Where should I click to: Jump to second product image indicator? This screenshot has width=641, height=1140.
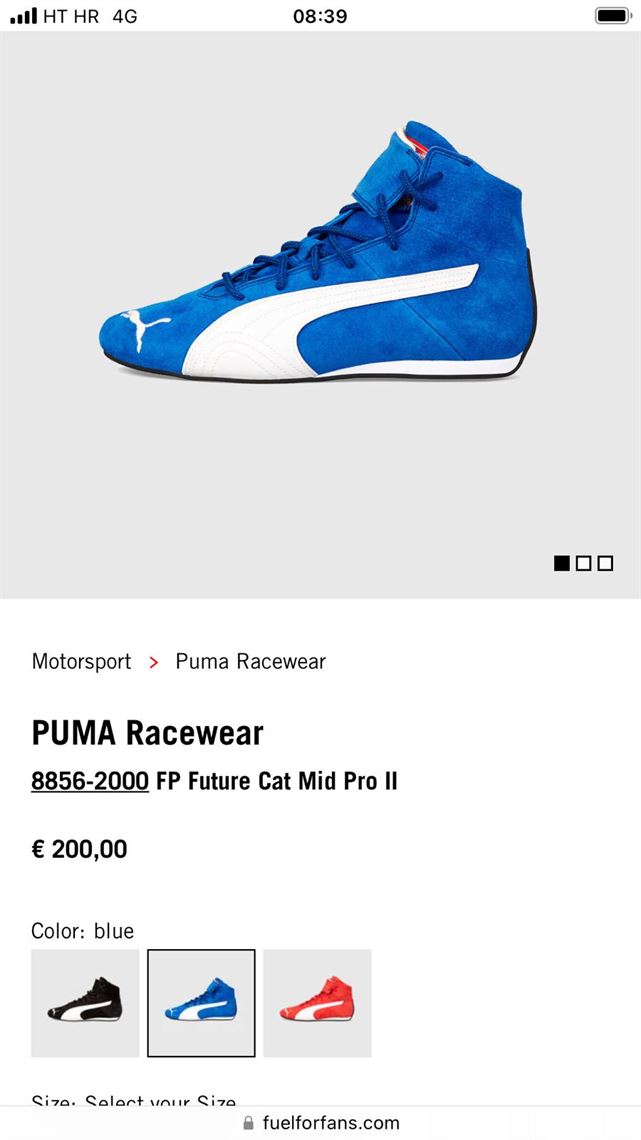coord(584,563)
